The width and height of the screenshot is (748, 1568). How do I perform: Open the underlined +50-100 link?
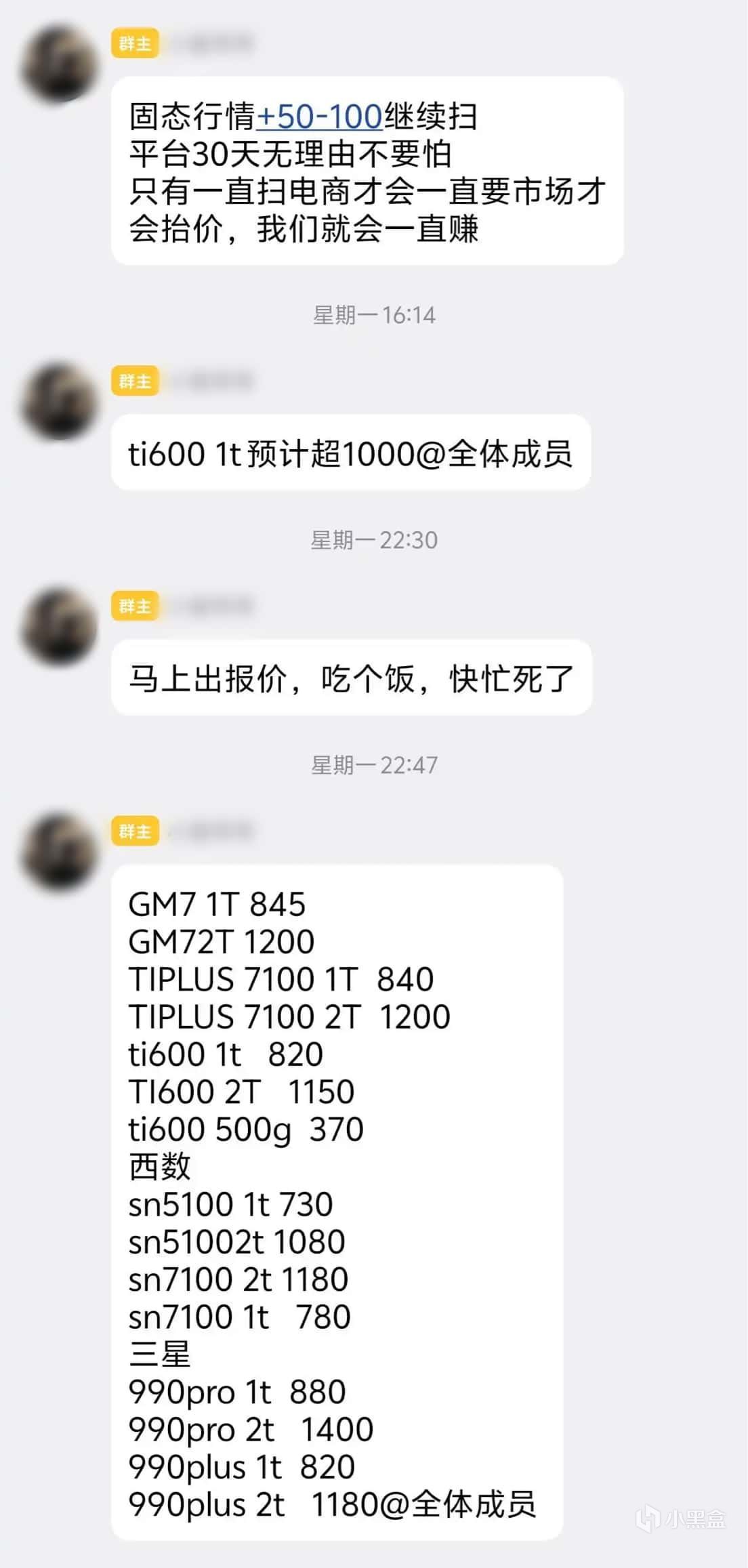click(320, 117)
